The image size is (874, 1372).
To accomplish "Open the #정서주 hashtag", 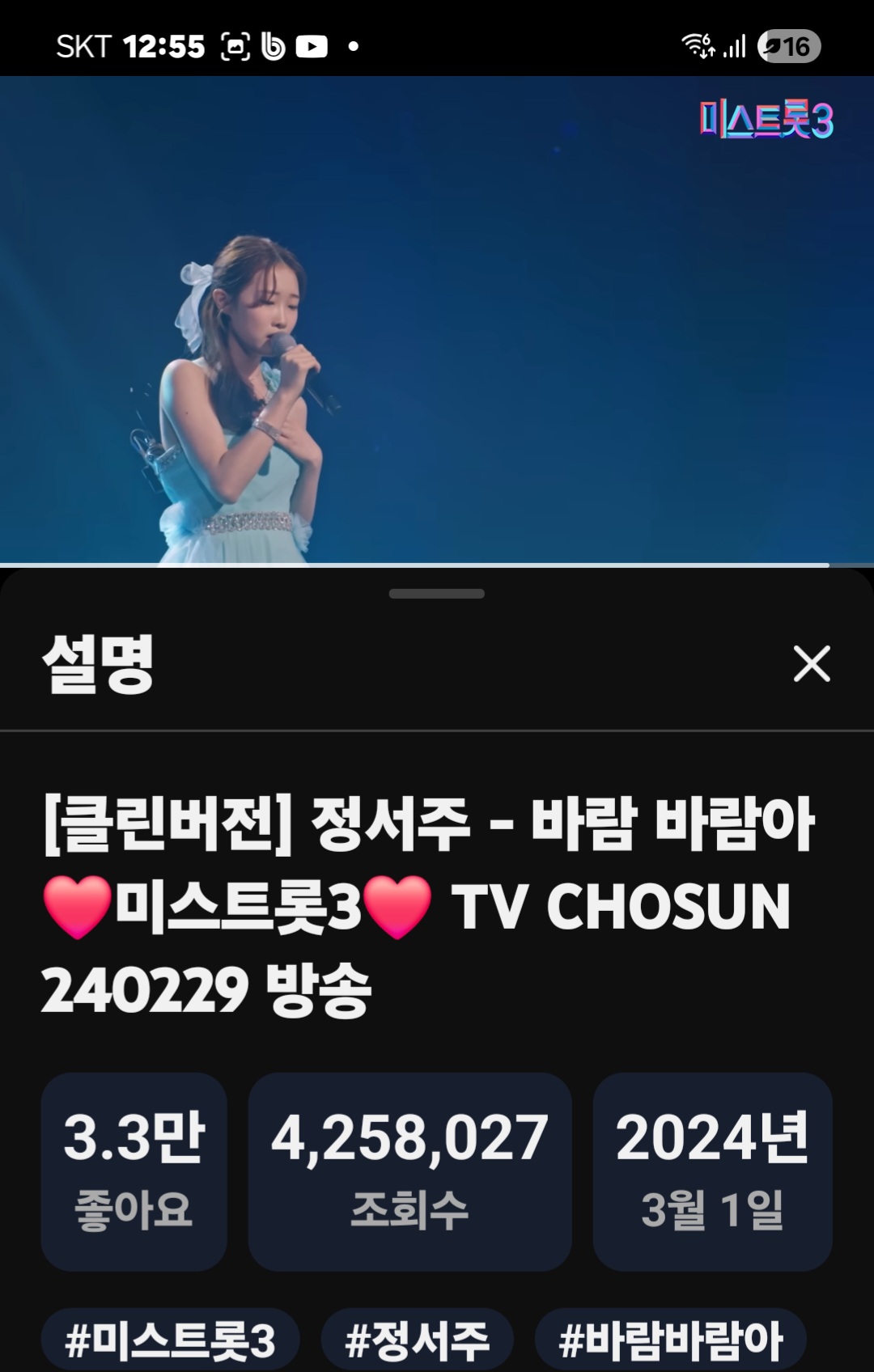I will 417,1340.
